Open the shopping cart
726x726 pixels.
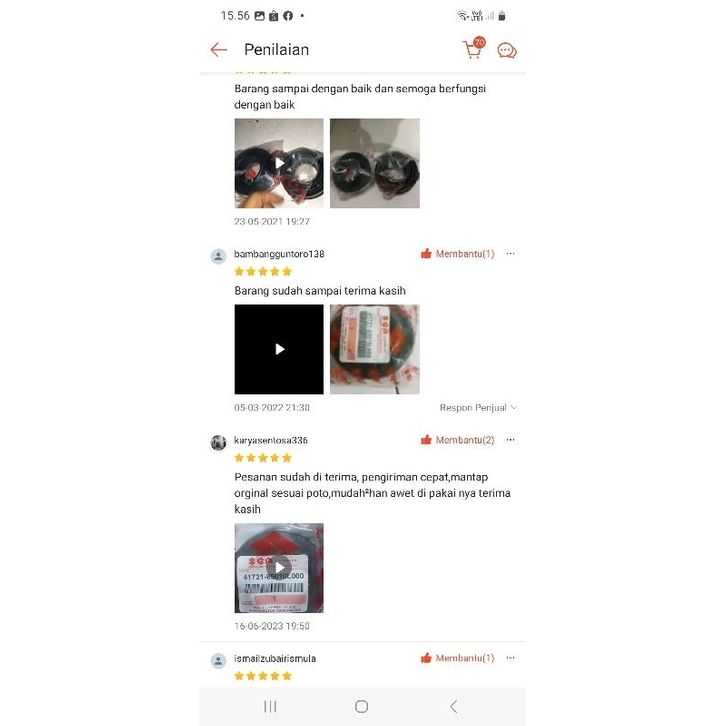pos(472,49)
